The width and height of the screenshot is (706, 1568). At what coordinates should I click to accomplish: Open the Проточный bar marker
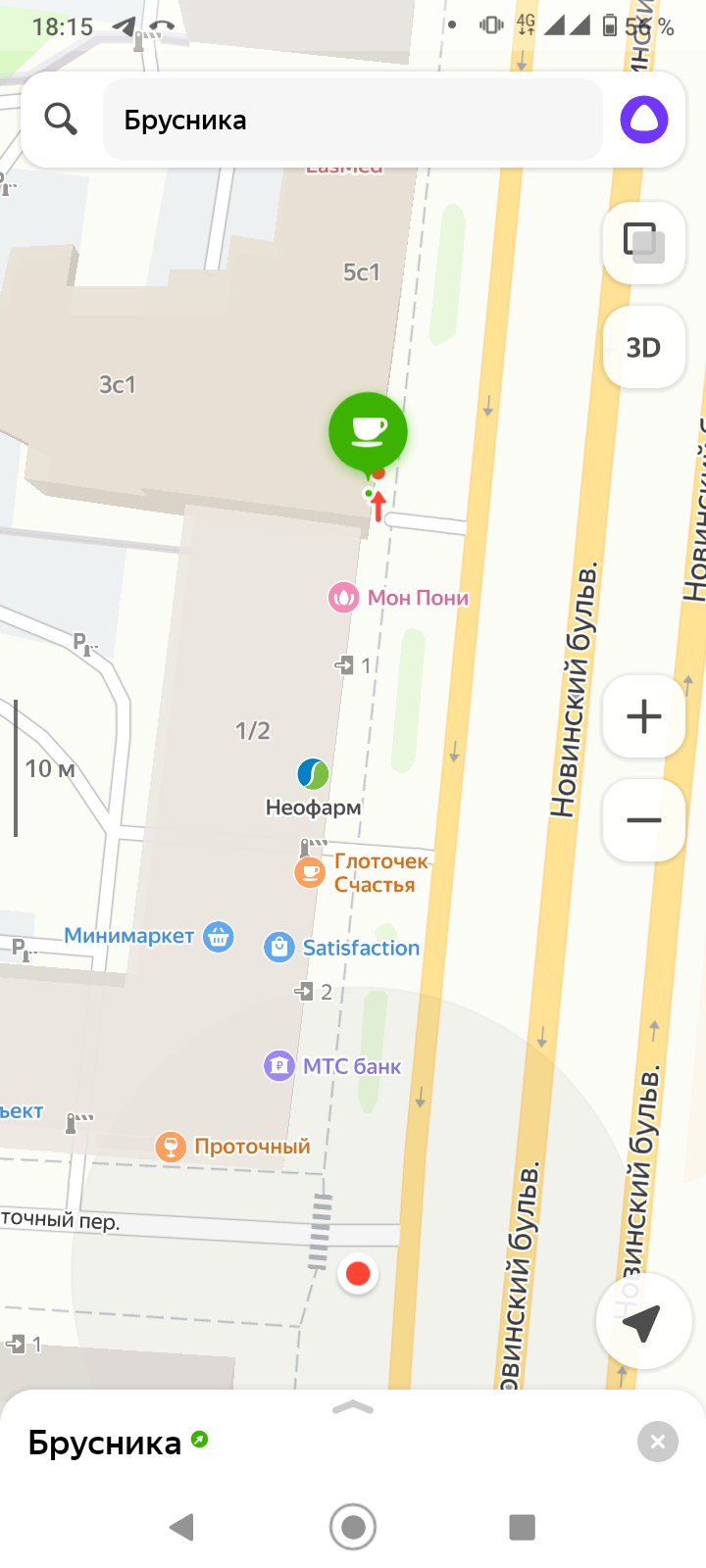[171, 1146]
